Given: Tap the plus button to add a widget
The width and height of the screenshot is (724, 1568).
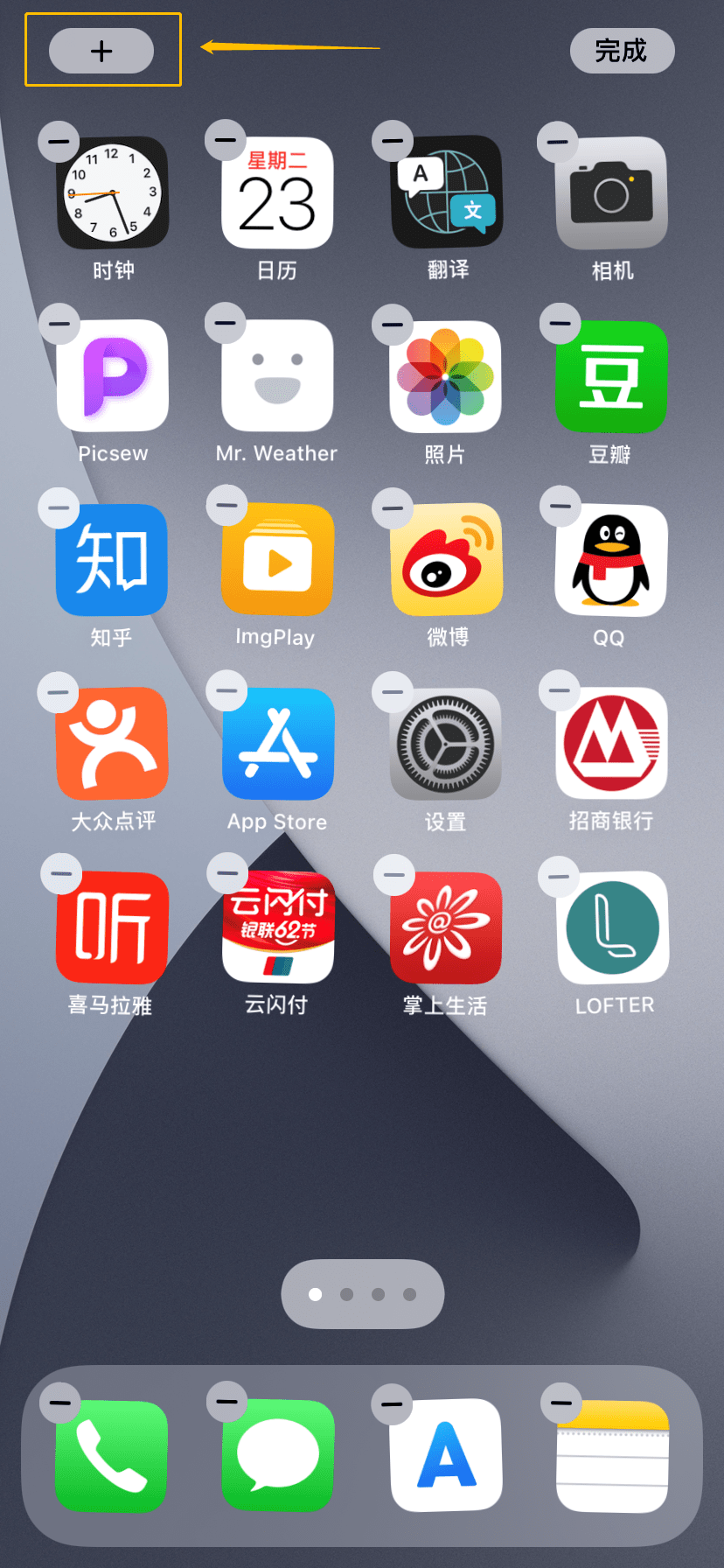Looking at the screenshot, I should tap(102, 51).
